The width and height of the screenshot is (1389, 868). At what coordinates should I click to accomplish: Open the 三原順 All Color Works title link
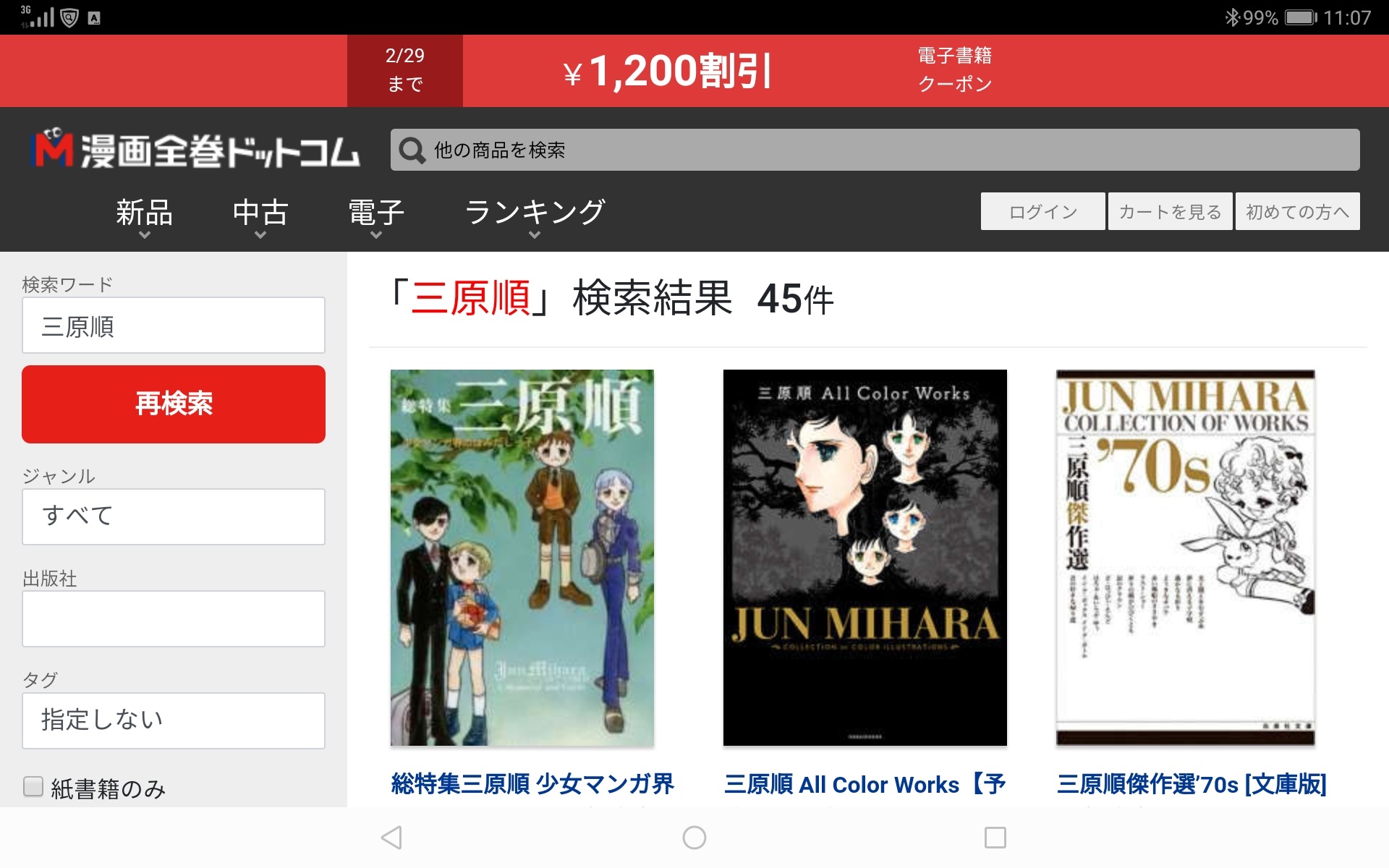865,784
